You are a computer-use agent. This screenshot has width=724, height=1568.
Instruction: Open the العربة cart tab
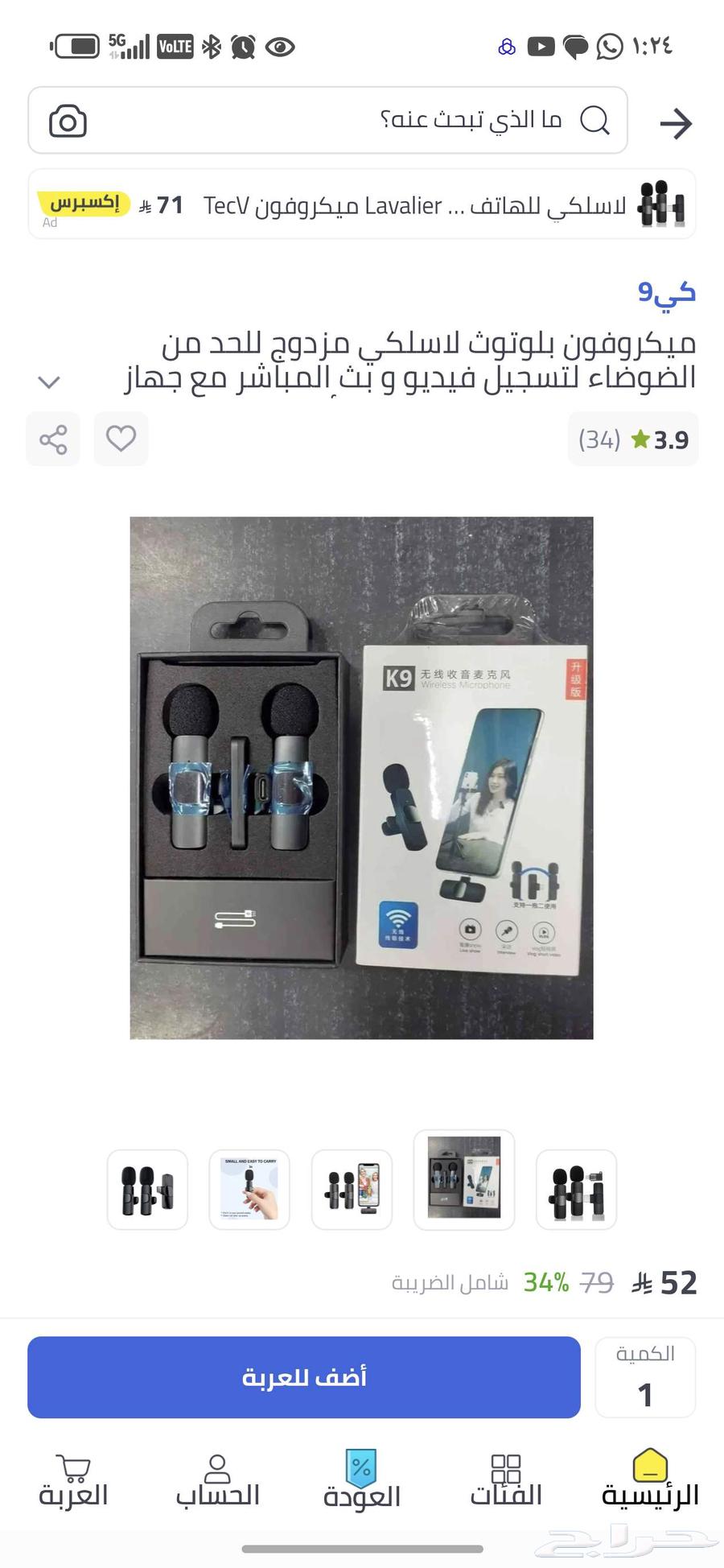click(x=72, y=1479)
